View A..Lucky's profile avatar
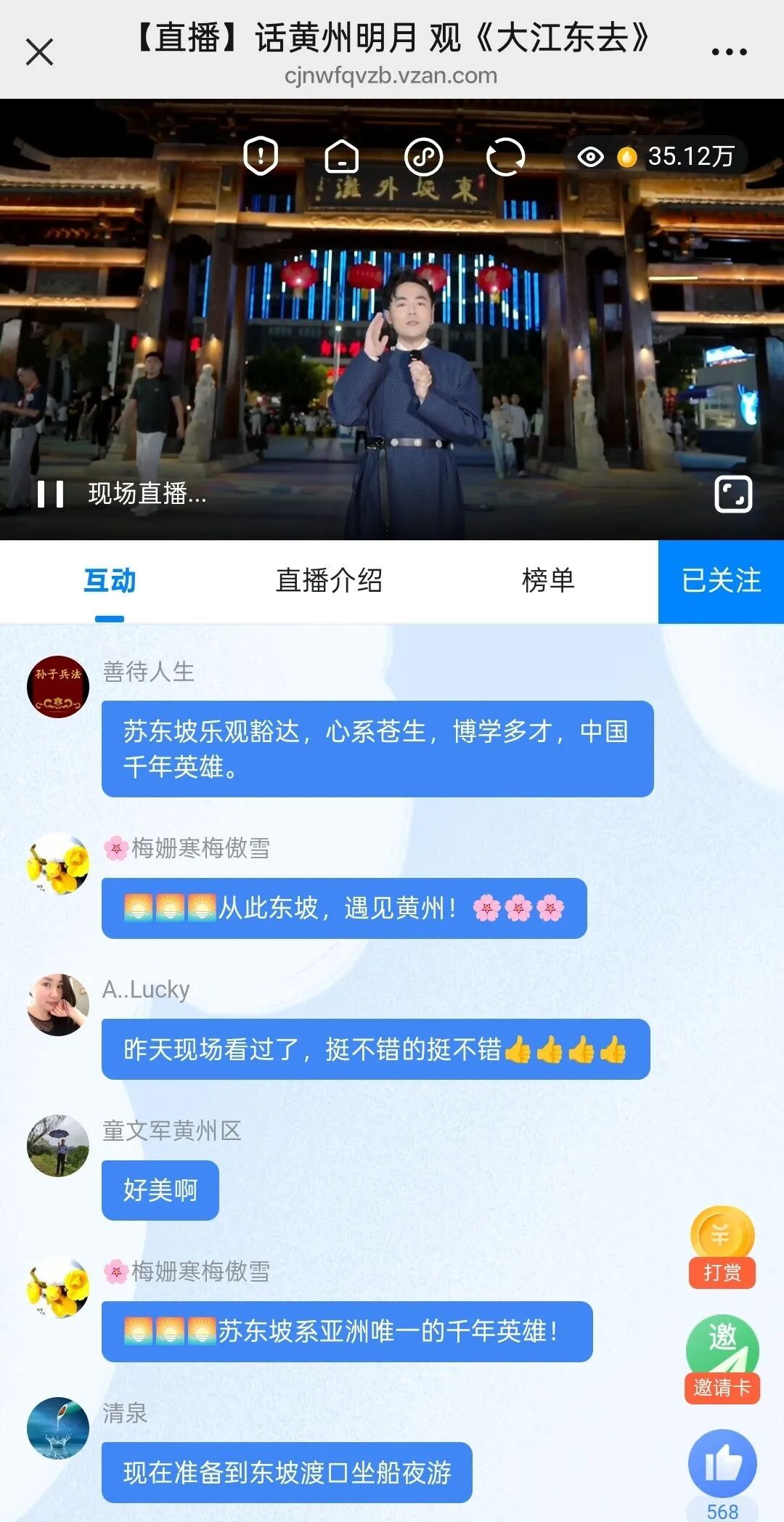Image resolution: width=784 pixels, height=1522 pixels. (58, 1004)
